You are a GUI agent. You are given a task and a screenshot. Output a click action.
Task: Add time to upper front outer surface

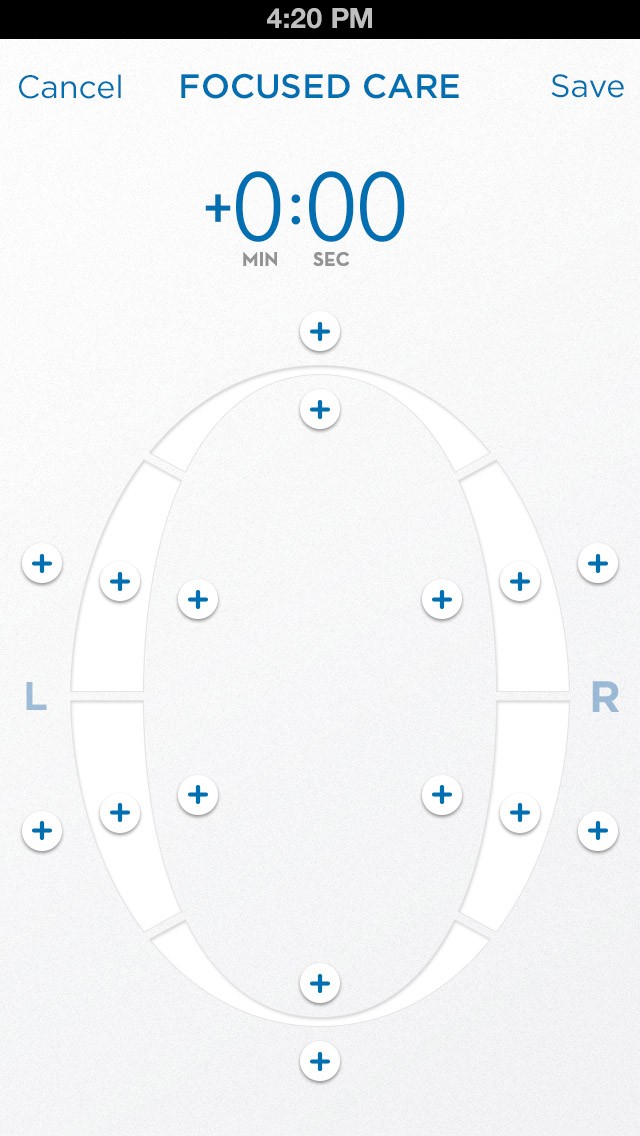coord(320,332)
